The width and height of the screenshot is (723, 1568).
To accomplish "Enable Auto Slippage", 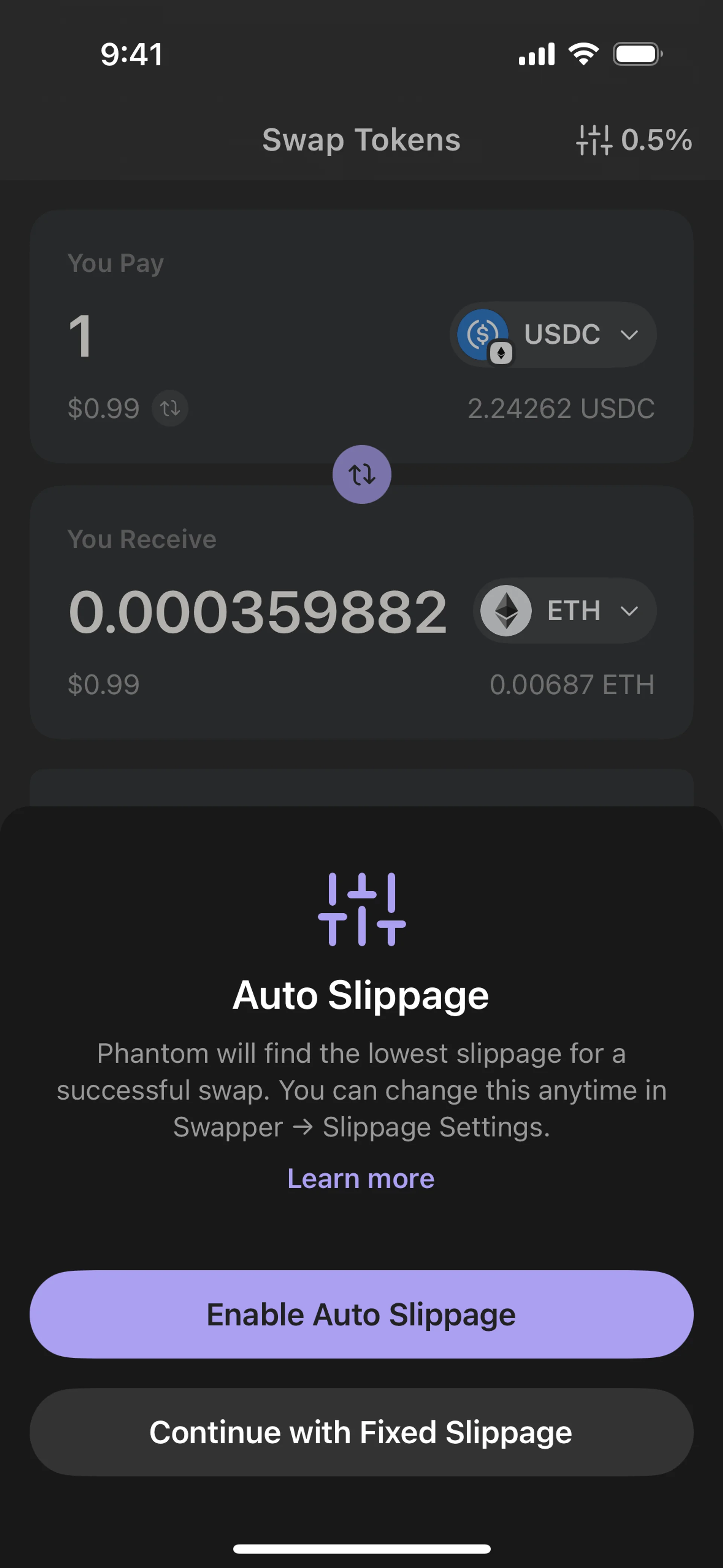I will pyautogui.click(x=361, y=1314).
